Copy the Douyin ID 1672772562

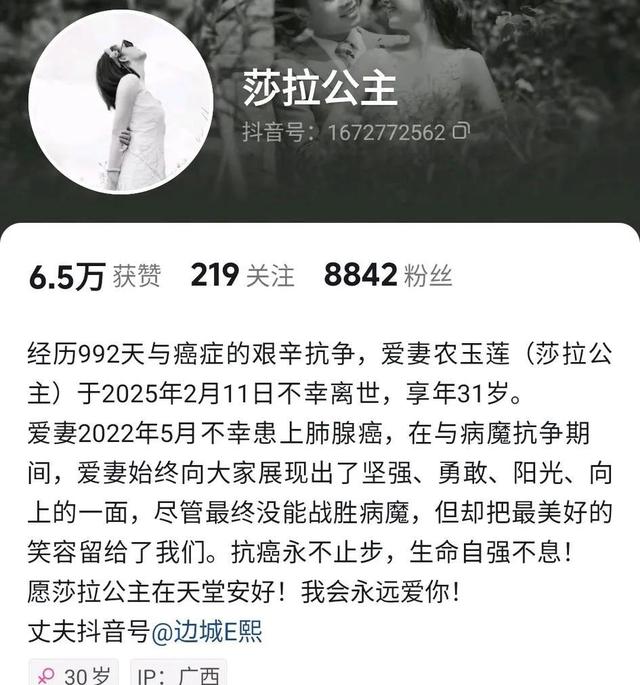tap(461, 131)
